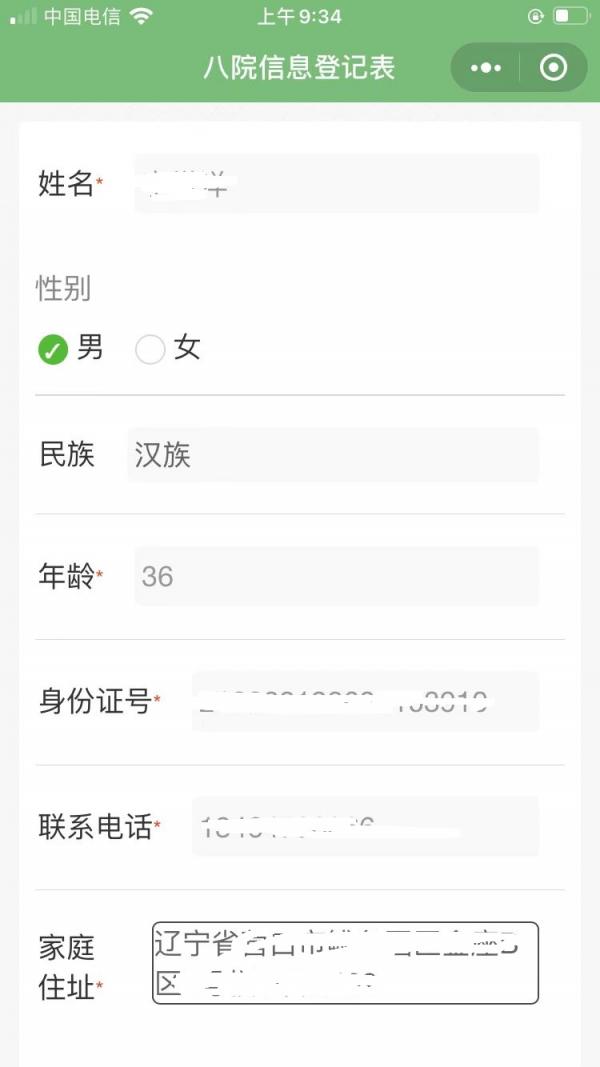600x1067 pixels.
Task: Select 男 as gender
Action: pyautogui.click(x=53, y=349)
